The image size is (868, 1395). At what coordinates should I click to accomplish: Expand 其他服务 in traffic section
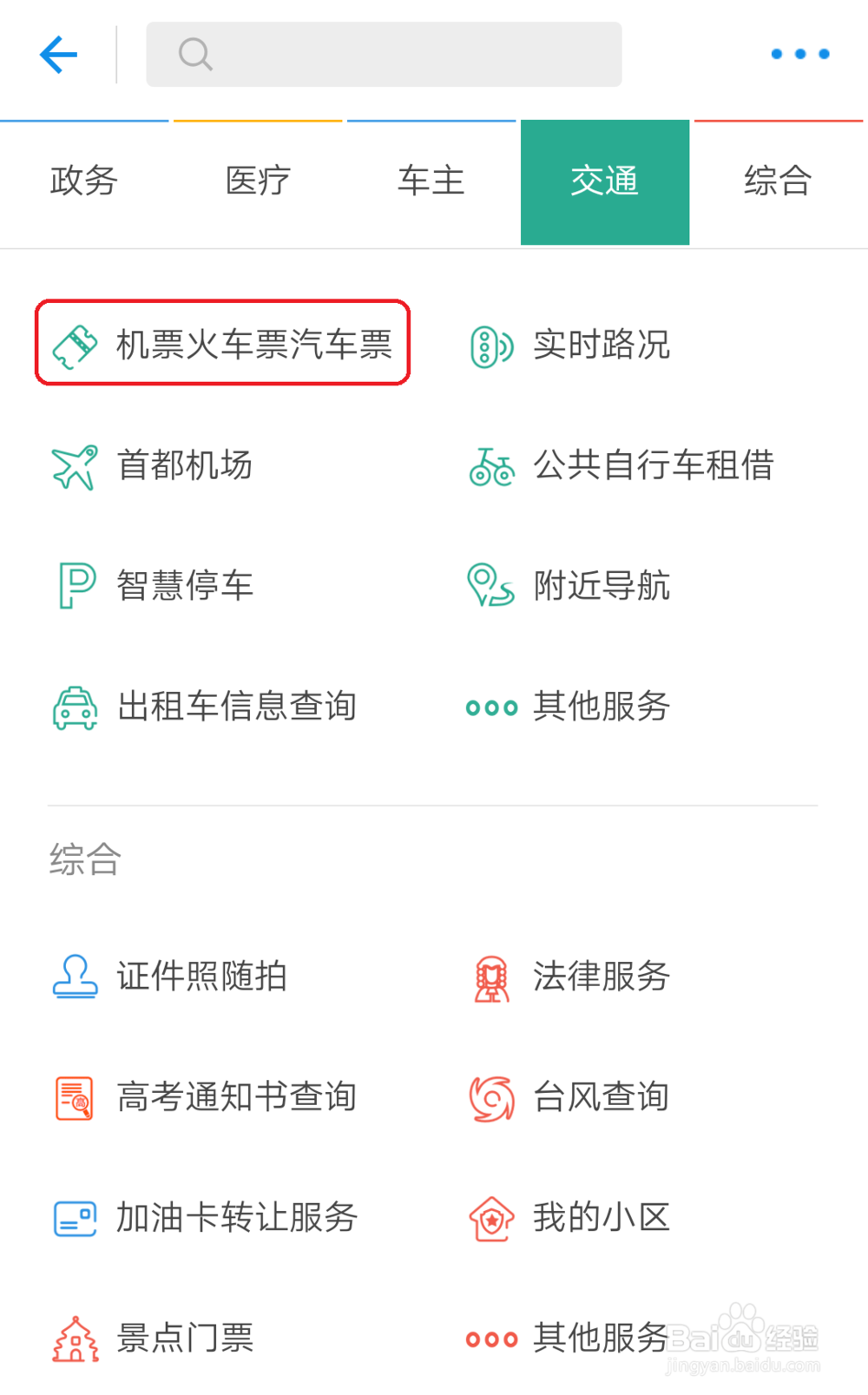(x=600, y=707)
